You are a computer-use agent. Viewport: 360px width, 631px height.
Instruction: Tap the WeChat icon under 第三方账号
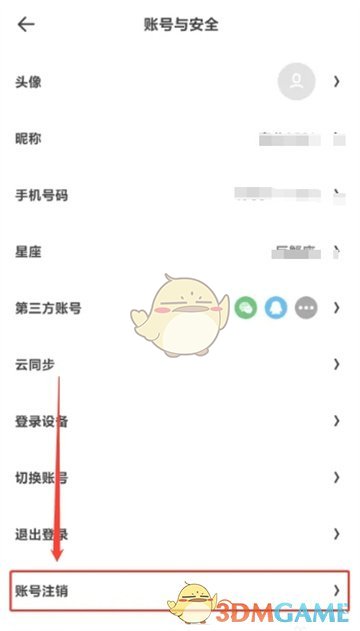246,308
